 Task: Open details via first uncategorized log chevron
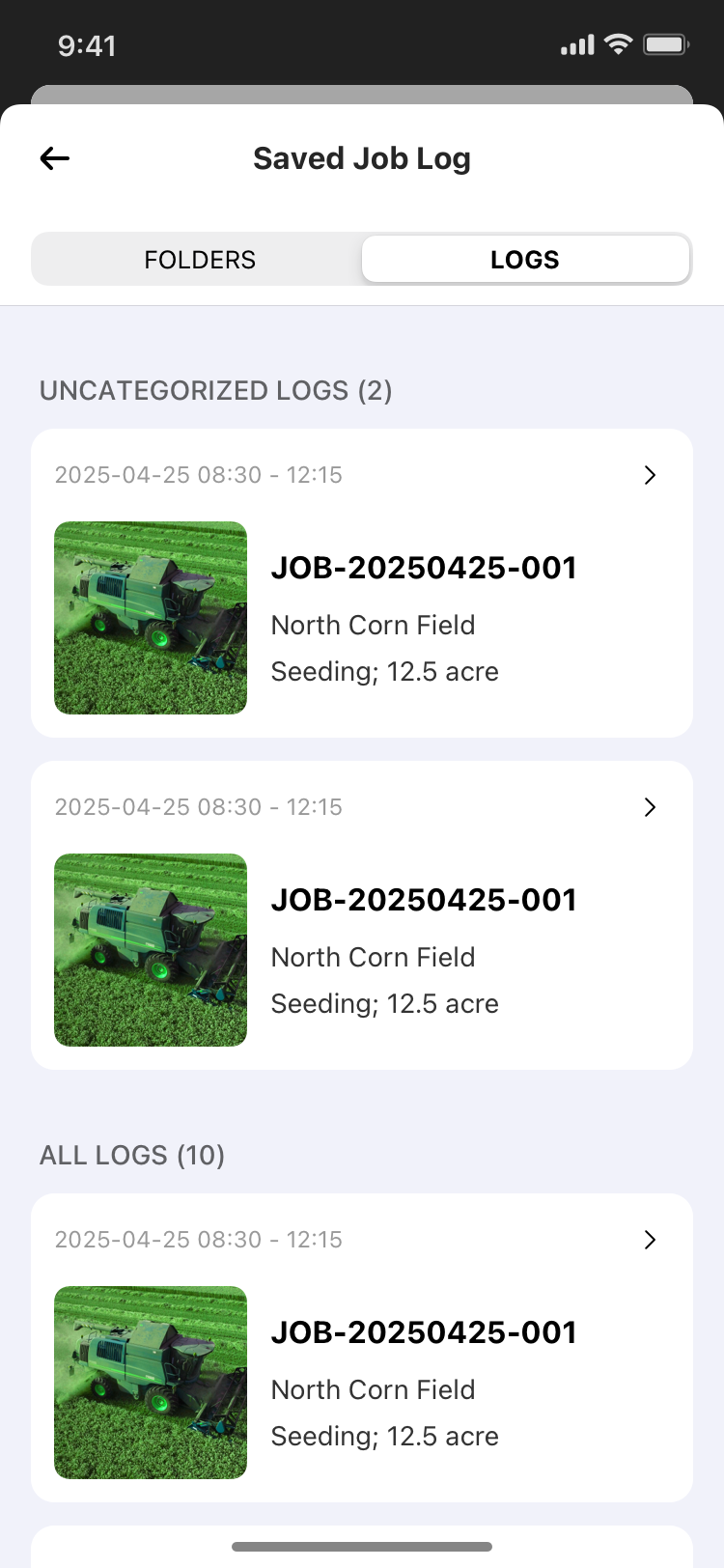pyautogui.click(x=650, y=475)
